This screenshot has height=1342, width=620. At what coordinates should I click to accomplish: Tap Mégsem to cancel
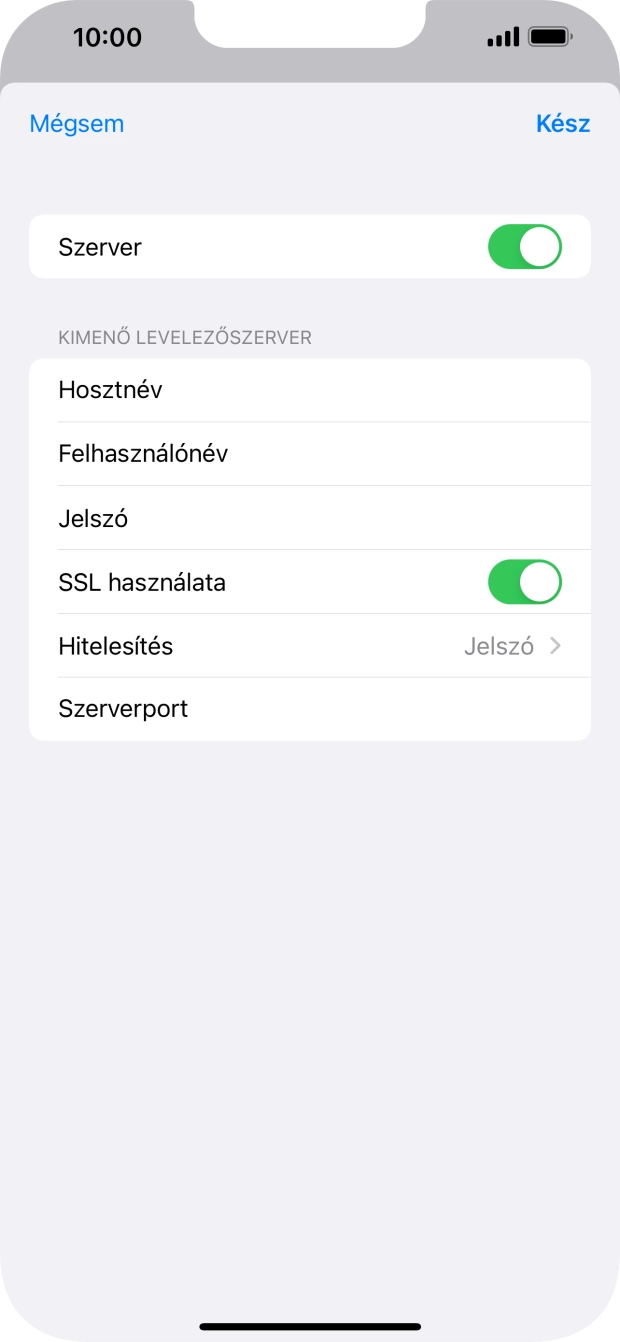pyautogui.click(x=76, y=124)
